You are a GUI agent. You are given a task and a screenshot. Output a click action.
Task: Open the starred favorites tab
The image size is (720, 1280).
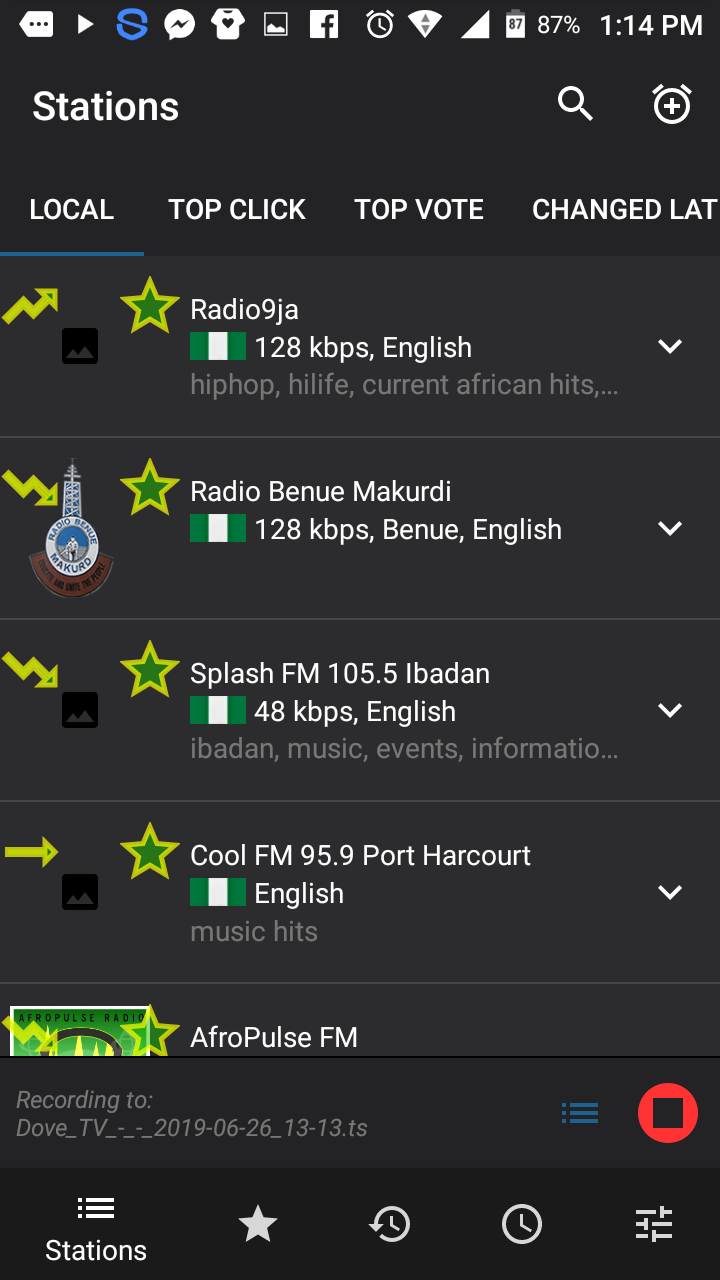tap(258, 1224)
